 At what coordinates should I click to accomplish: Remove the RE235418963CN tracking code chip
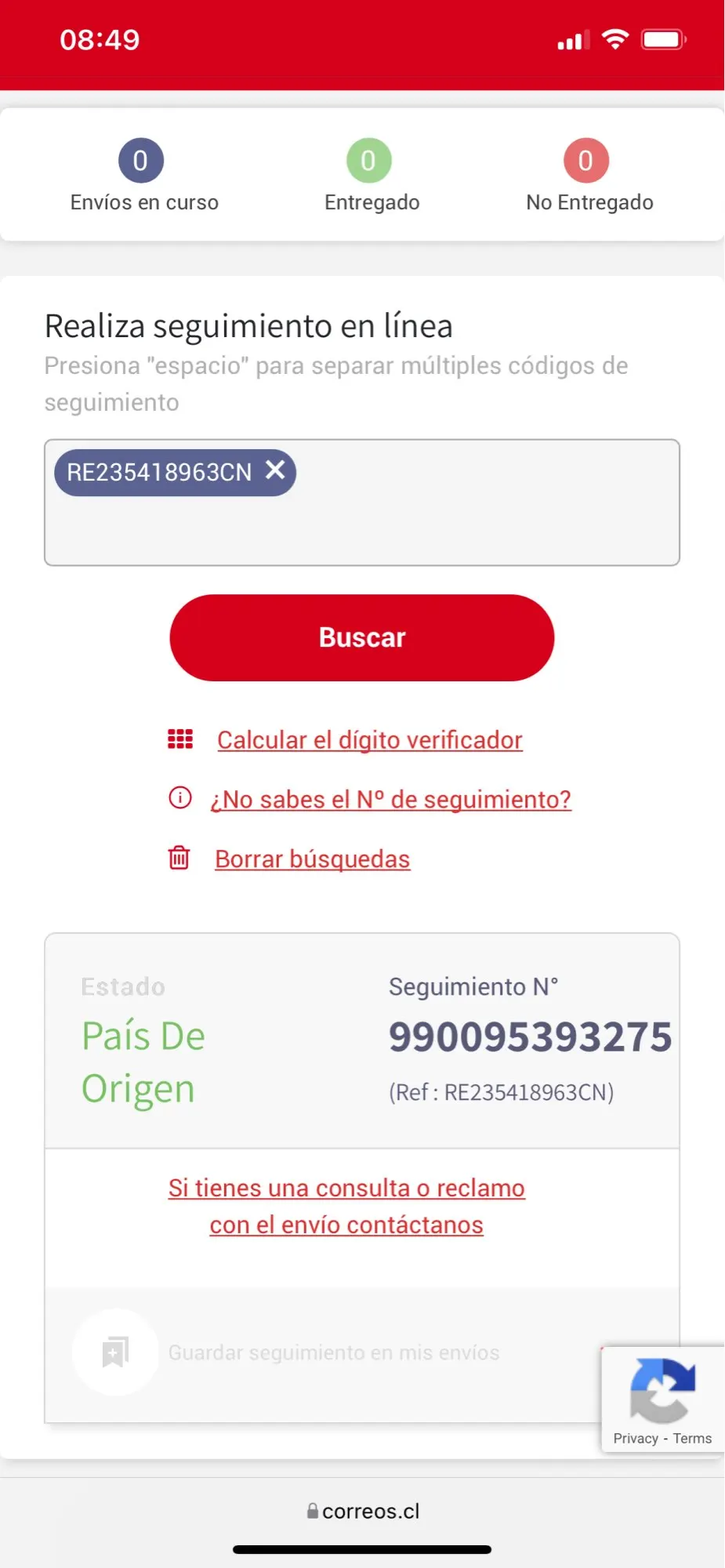275,470
